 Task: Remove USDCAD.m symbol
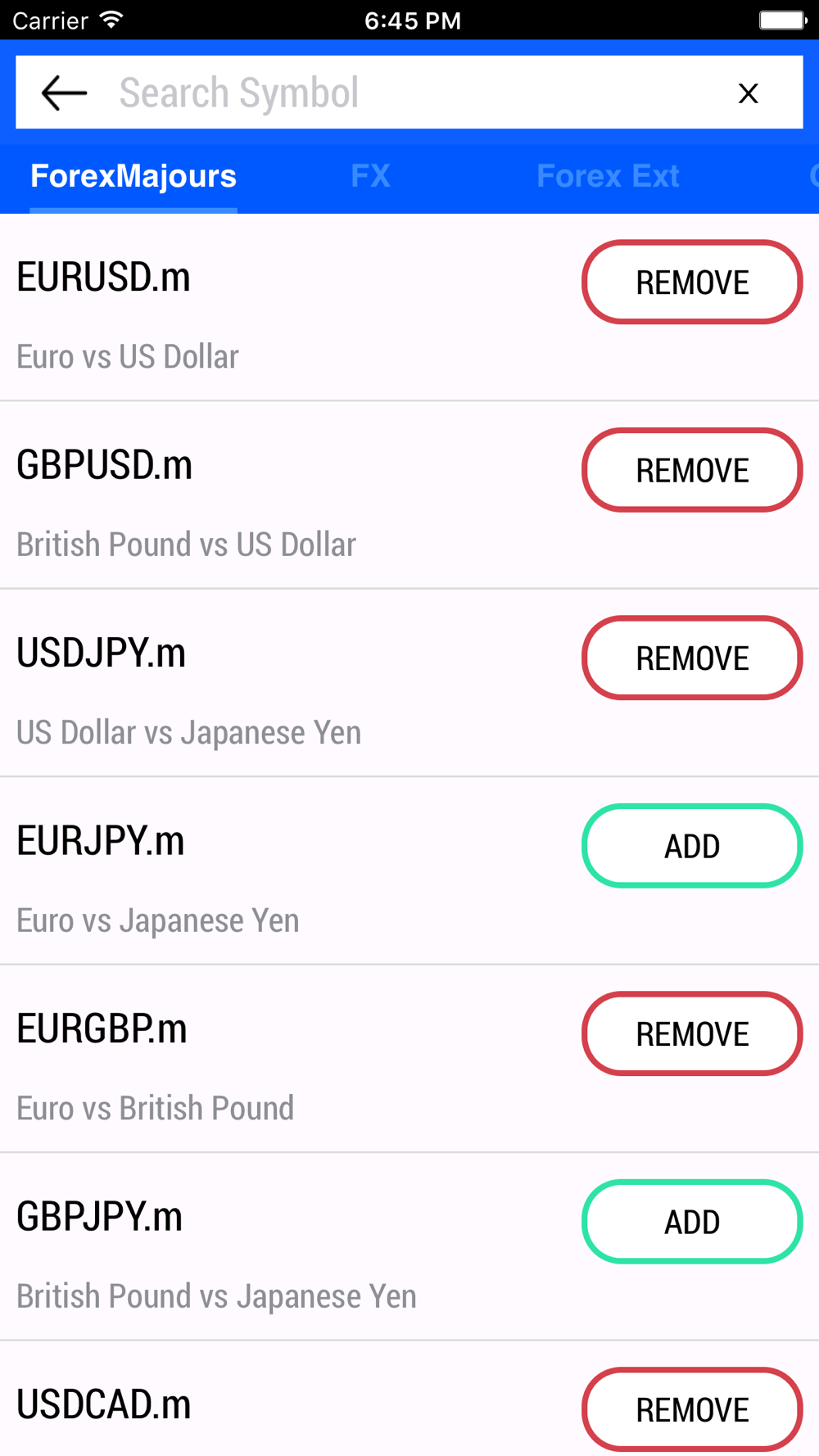click(692, 1409)
